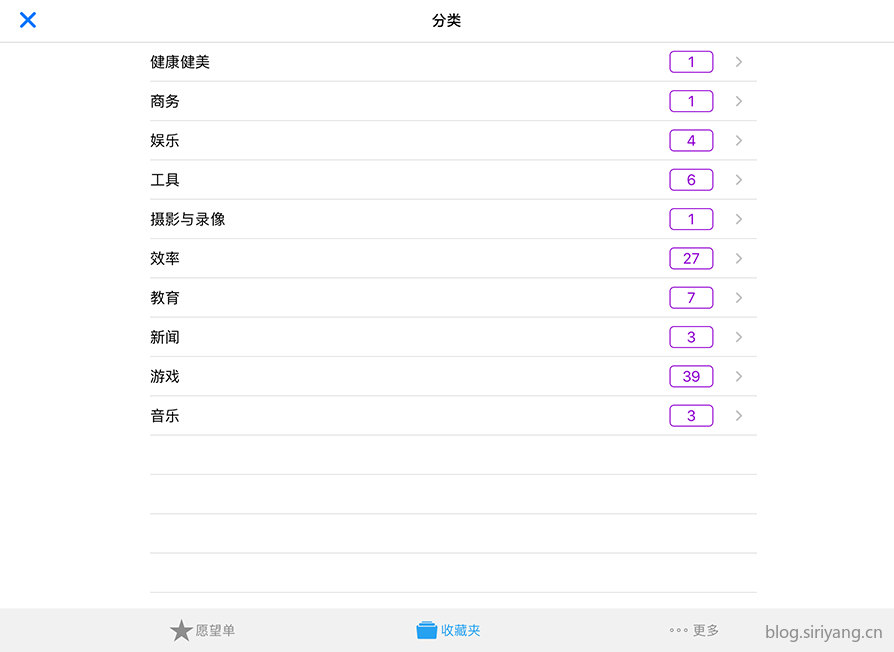Switch to the 收藏夹 tab
Viewport: 894px width, 652px height.
pos(449,630)
